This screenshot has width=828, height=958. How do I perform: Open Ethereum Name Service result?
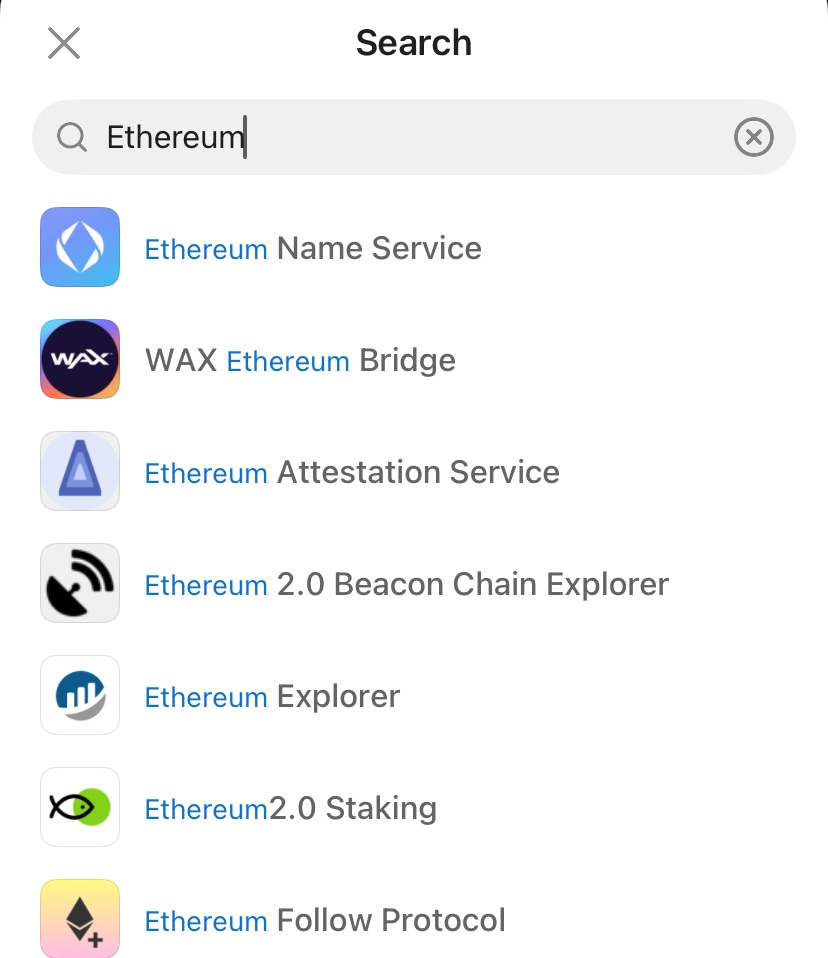coord(313,248)
